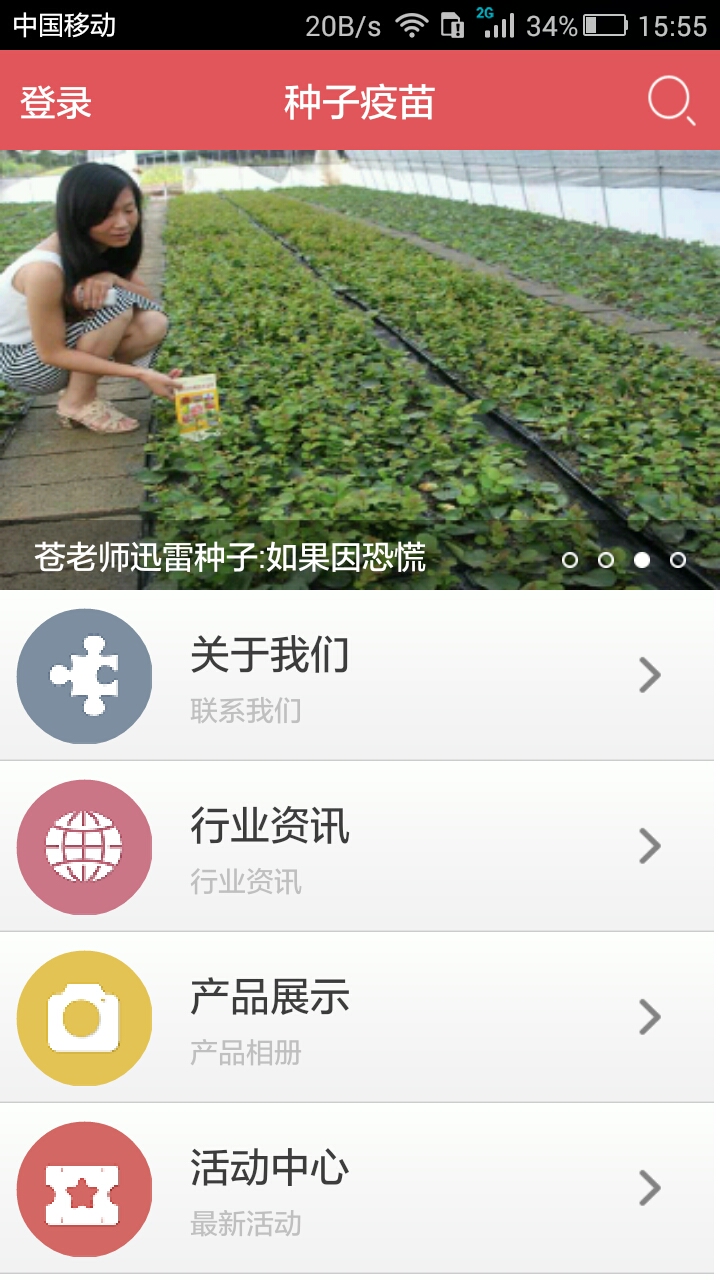Expand the 关于我们 row chevron

click(x=650, y=675)
